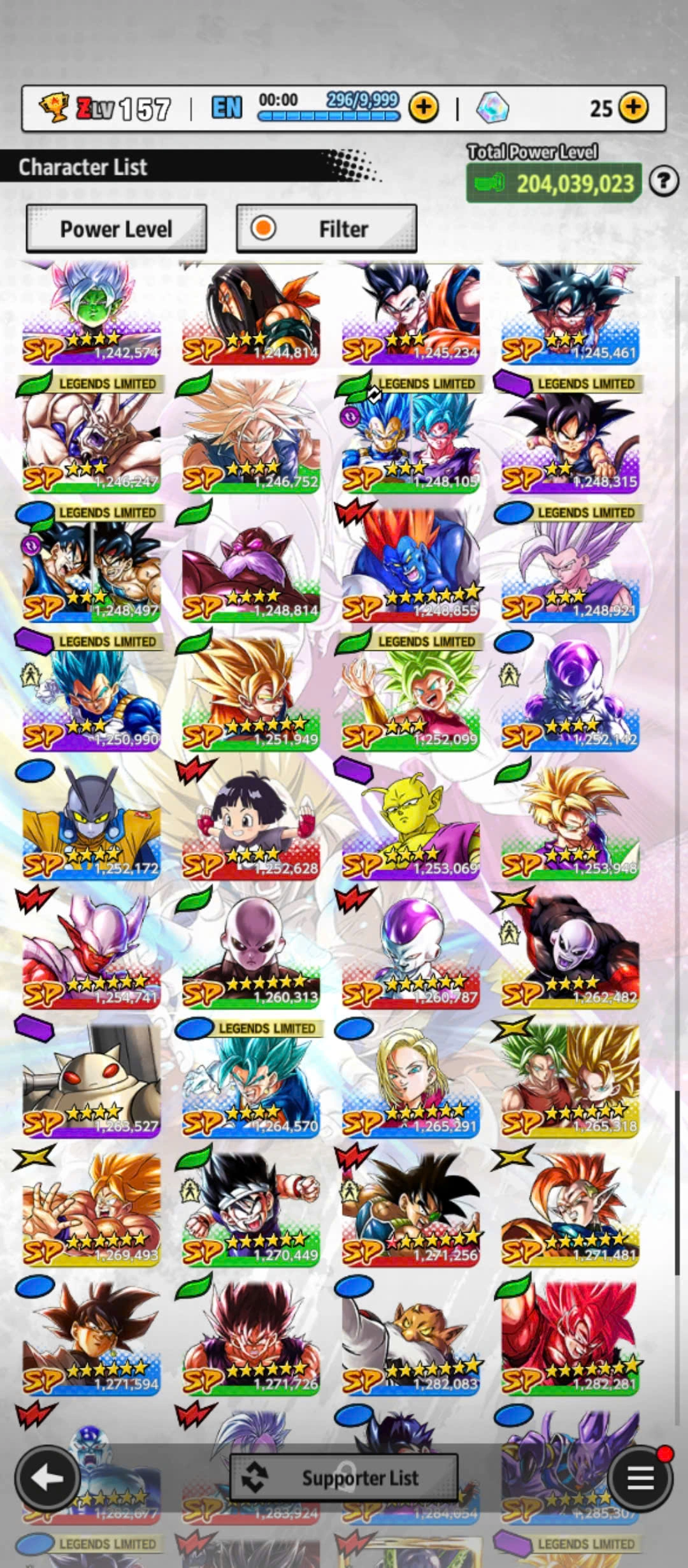This screenshot has width=688, height=1568.
Task: Select character with power 1,251,949
Action: click(251, 697)
